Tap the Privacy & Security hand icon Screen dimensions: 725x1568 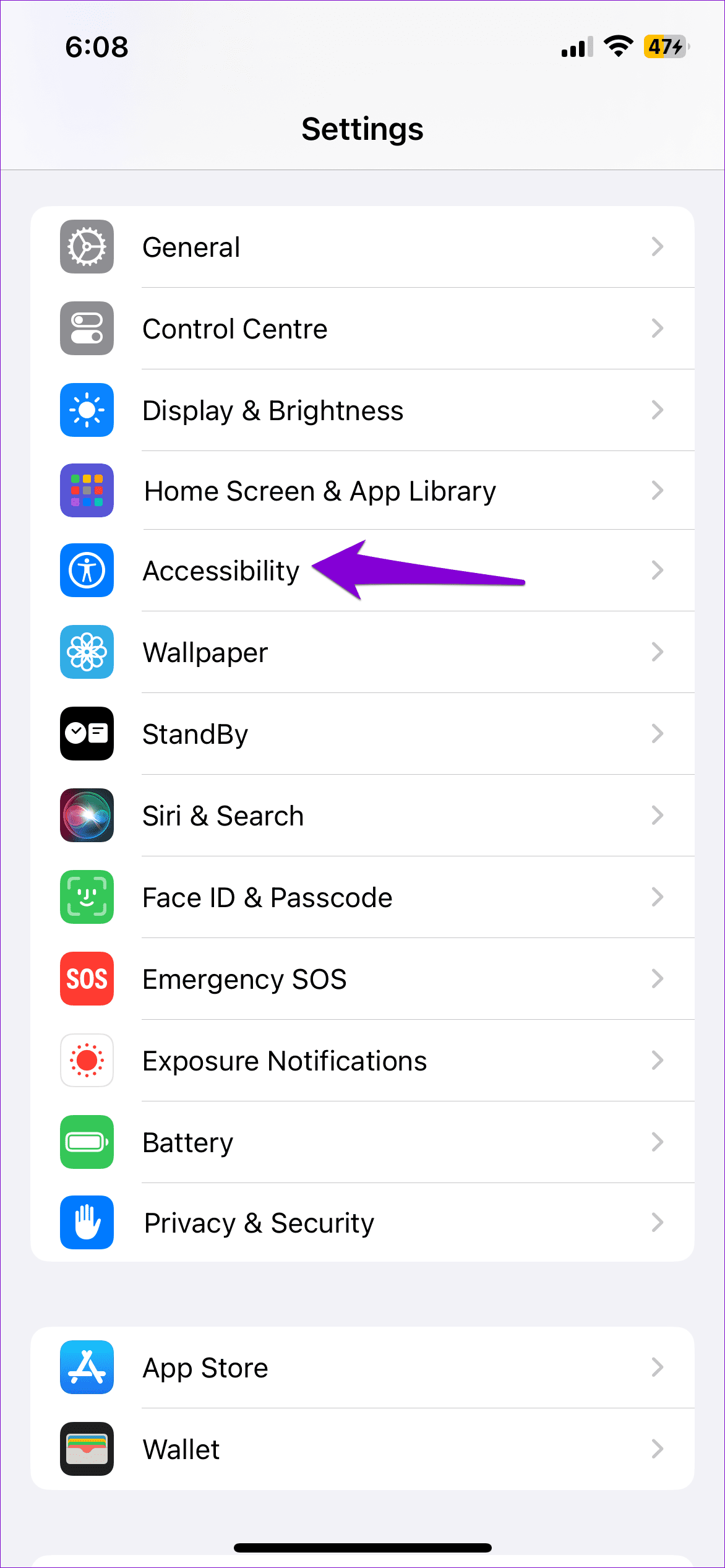[x=87, y=1223]
